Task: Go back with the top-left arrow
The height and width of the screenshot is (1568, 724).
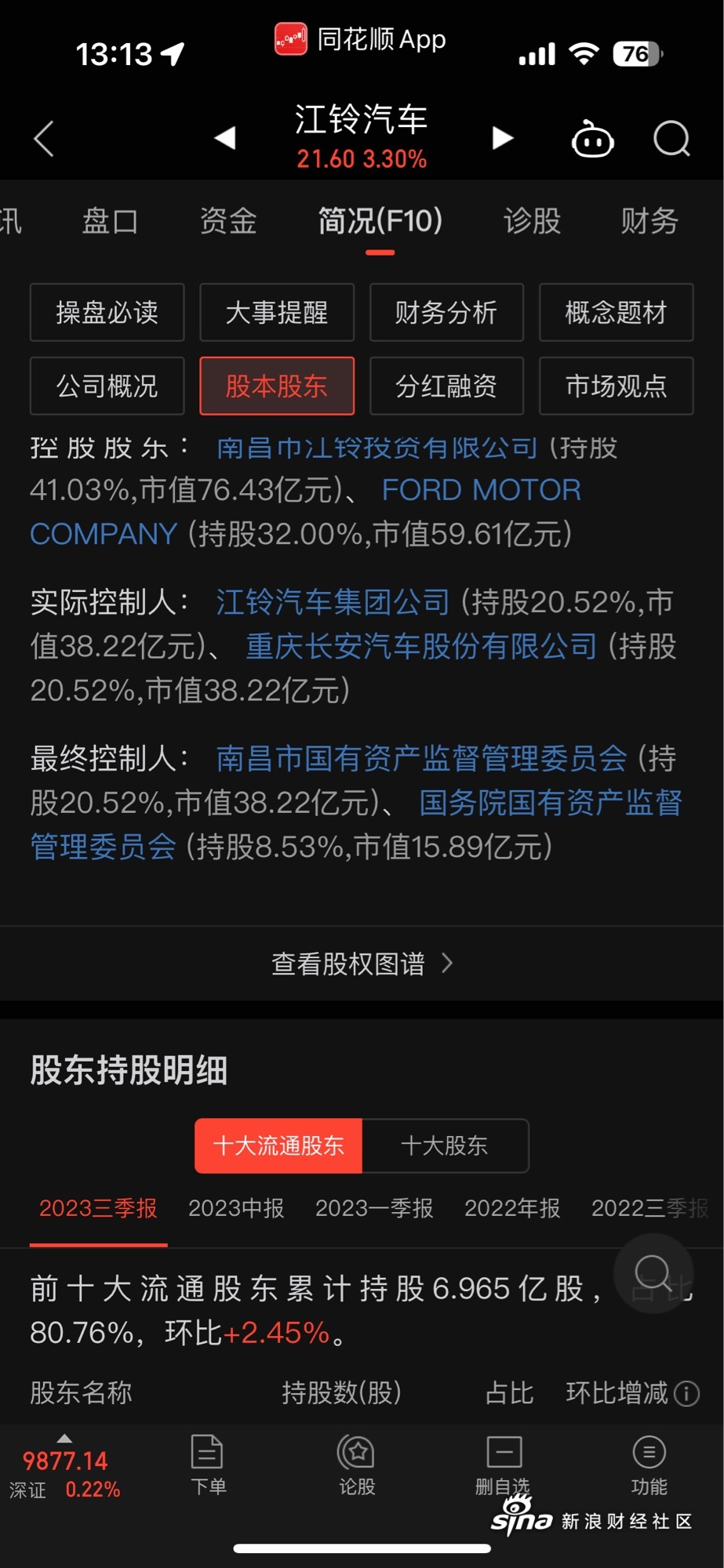Action: (x=44, y=139)
